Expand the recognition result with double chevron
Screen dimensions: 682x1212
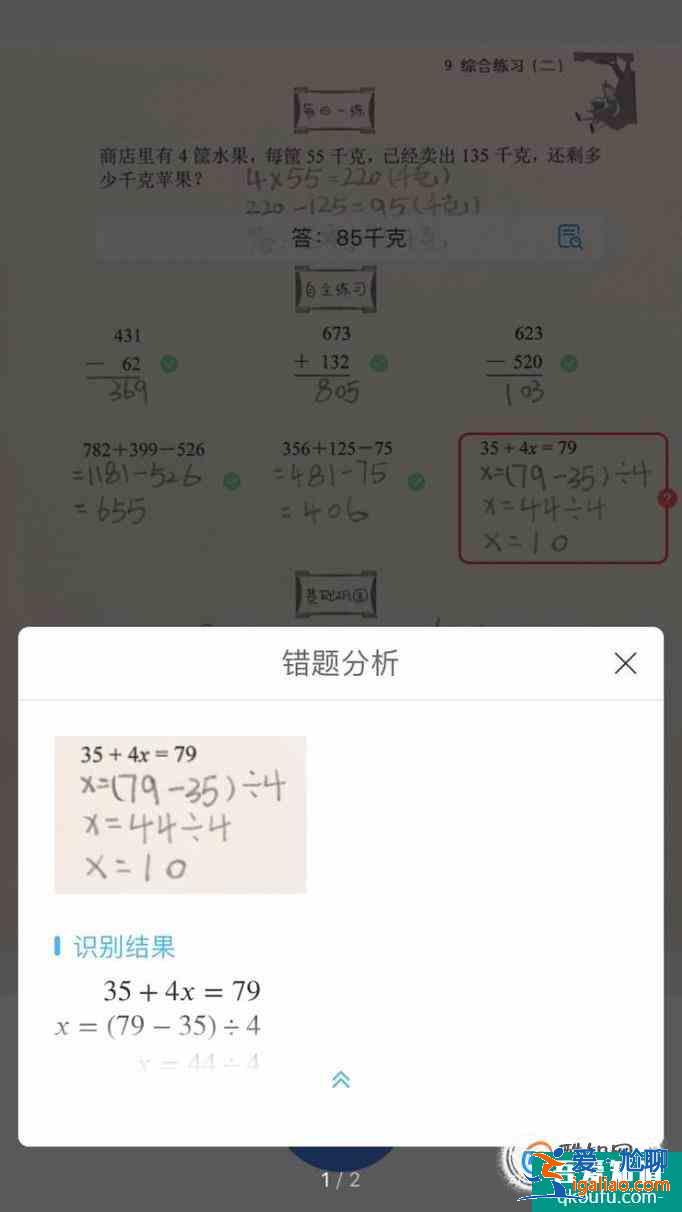[x=341, y=1080]
